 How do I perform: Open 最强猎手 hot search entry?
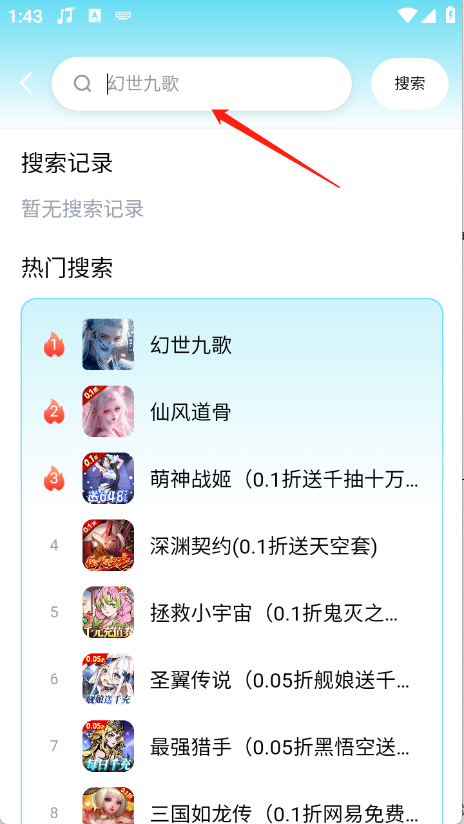232,746
